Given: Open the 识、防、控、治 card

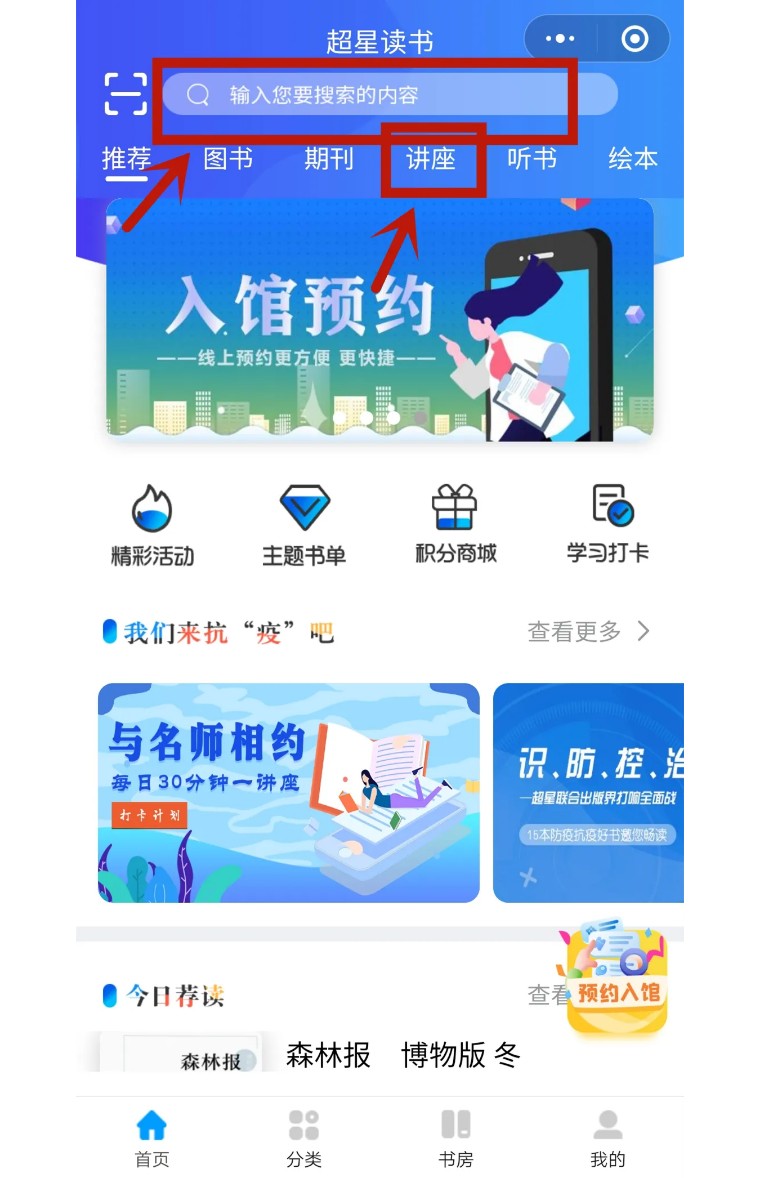Looking at the screenshot, I should 589,793.
